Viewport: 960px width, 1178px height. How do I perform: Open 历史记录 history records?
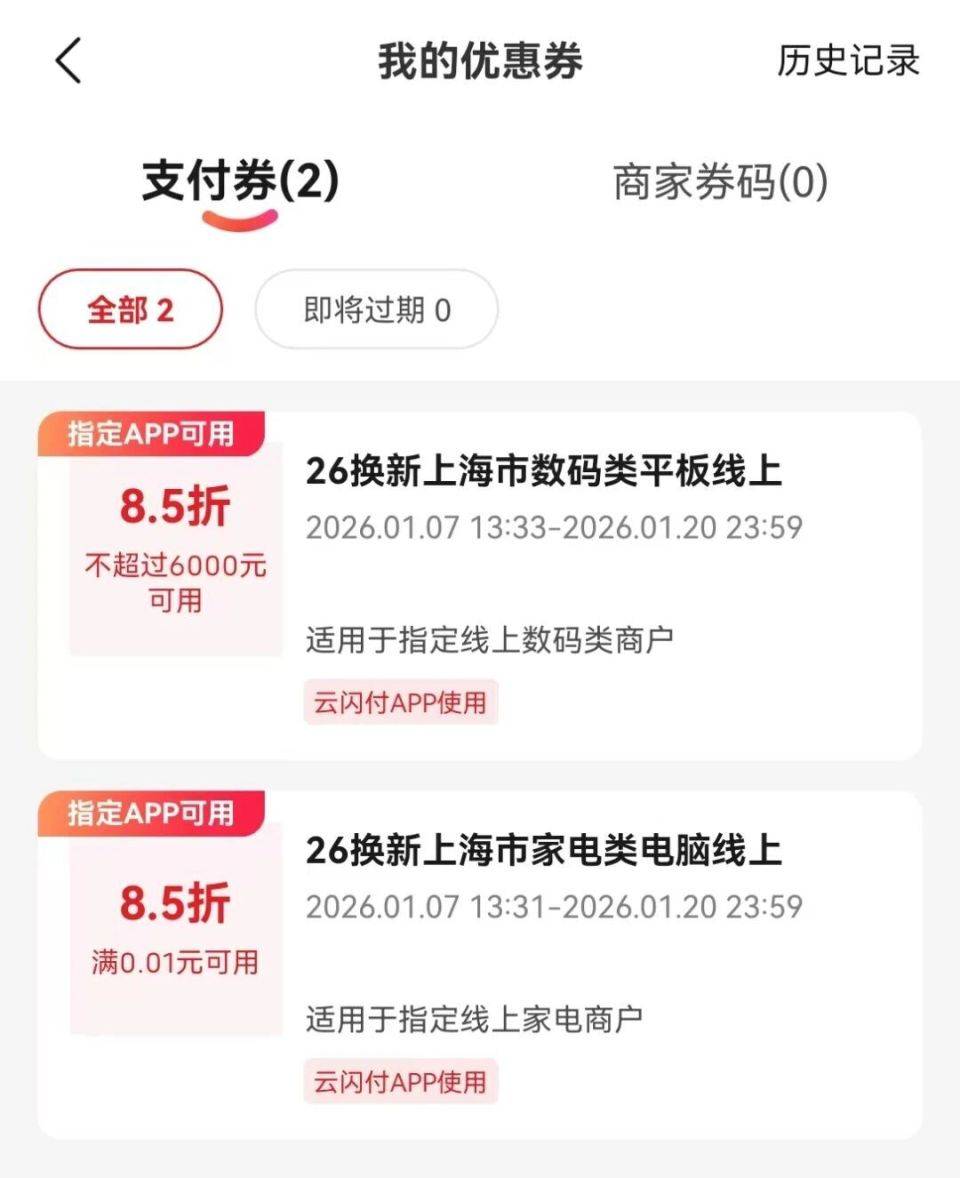tap(848, 61)
